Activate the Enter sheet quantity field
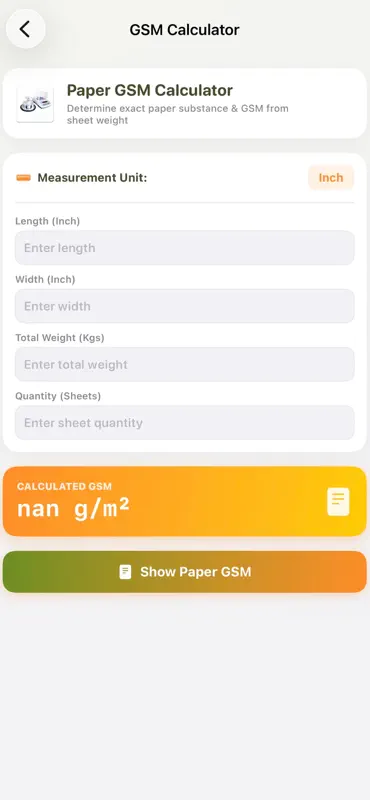 [x=185, y=422]
